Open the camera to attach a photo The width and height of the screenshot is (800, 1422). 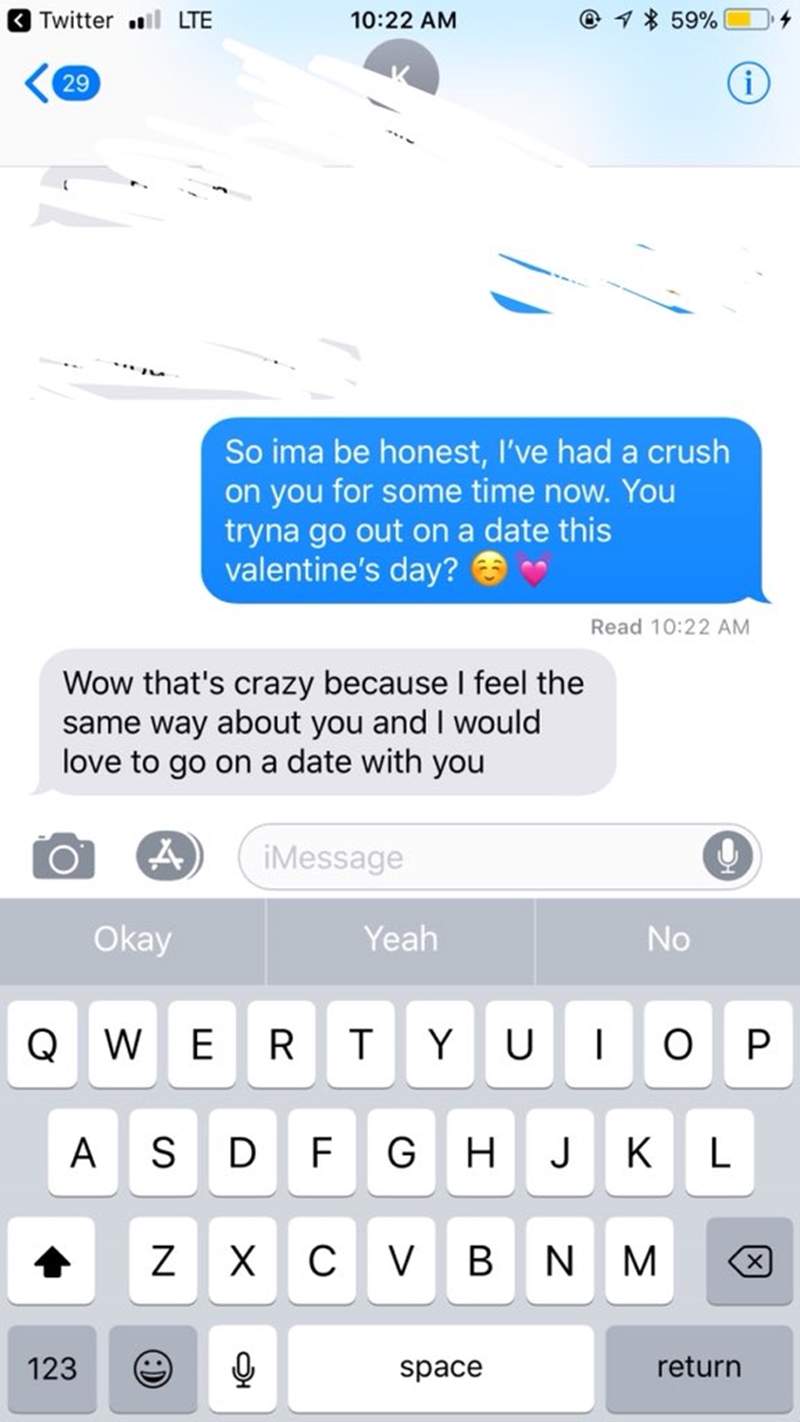(x=63, y=857)
